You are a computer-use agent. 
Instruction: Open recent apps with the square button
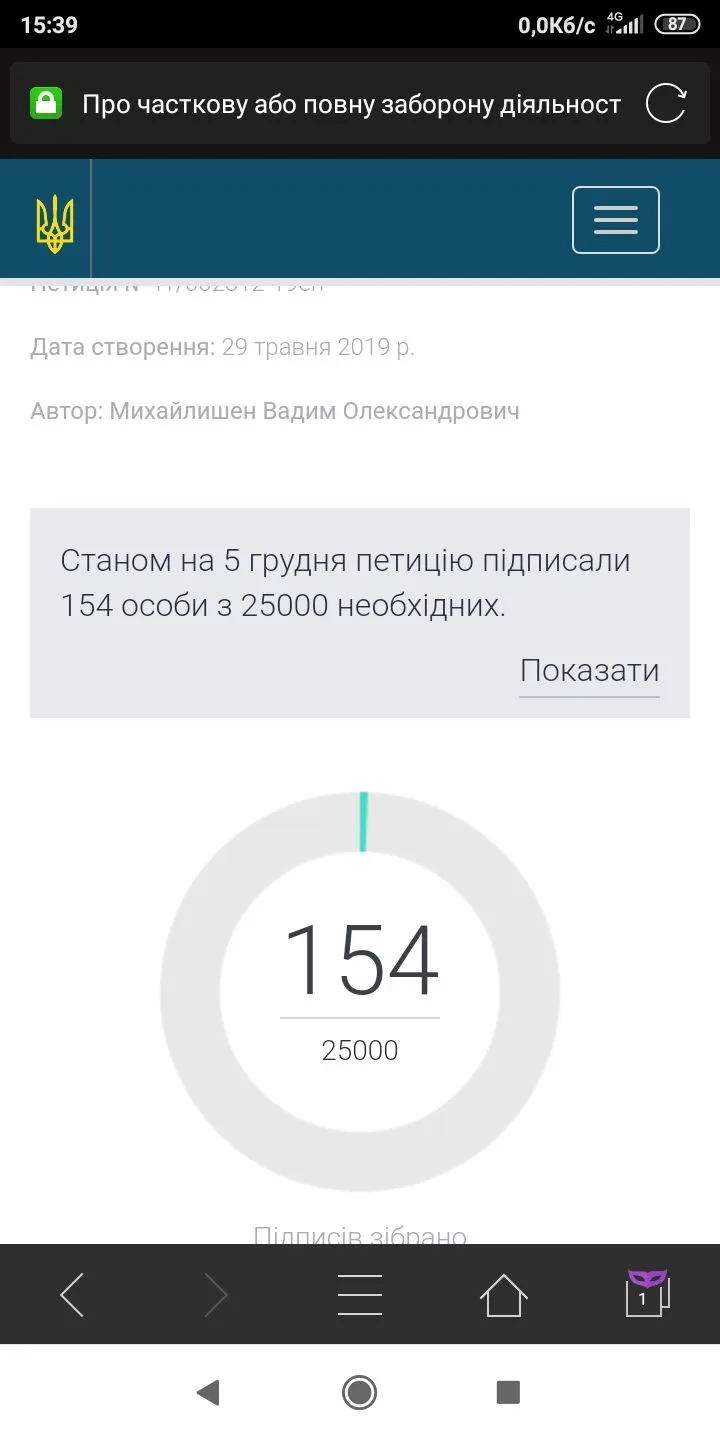point(508,1392)
